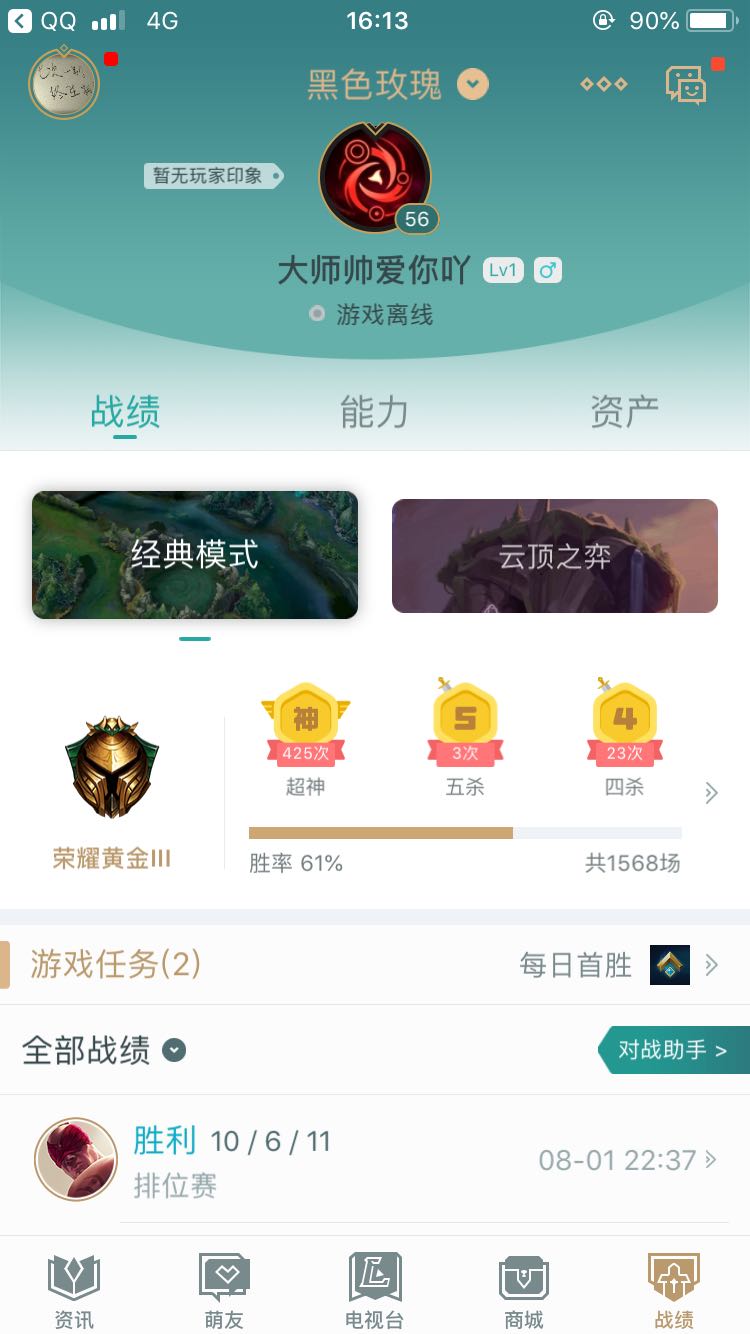Expand the 全部战绩 filter dropdown
Viewport: 750px width, 1334px height.
pos(174,1050)
